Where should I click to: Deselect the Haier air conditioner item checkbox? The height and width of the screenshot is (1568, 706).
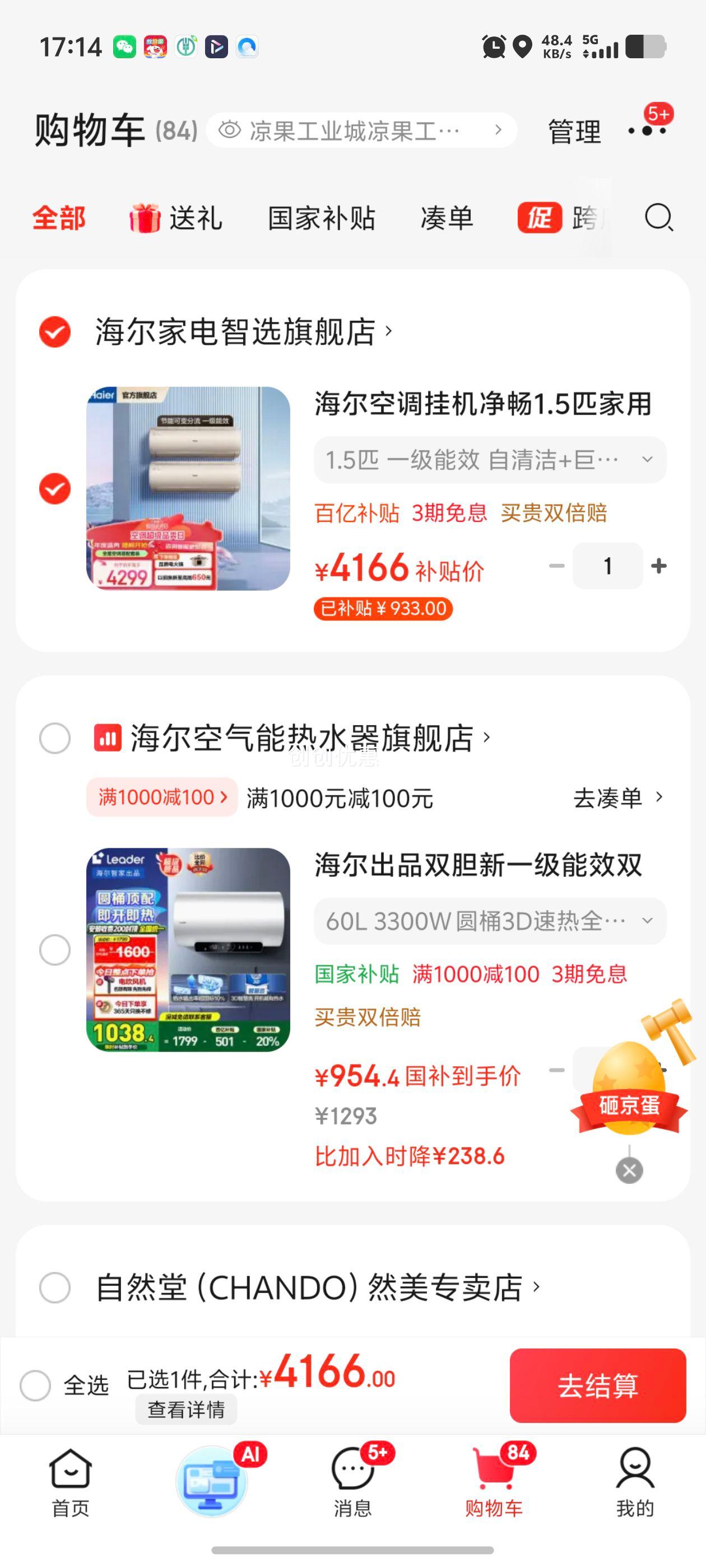tap(55, 488)
